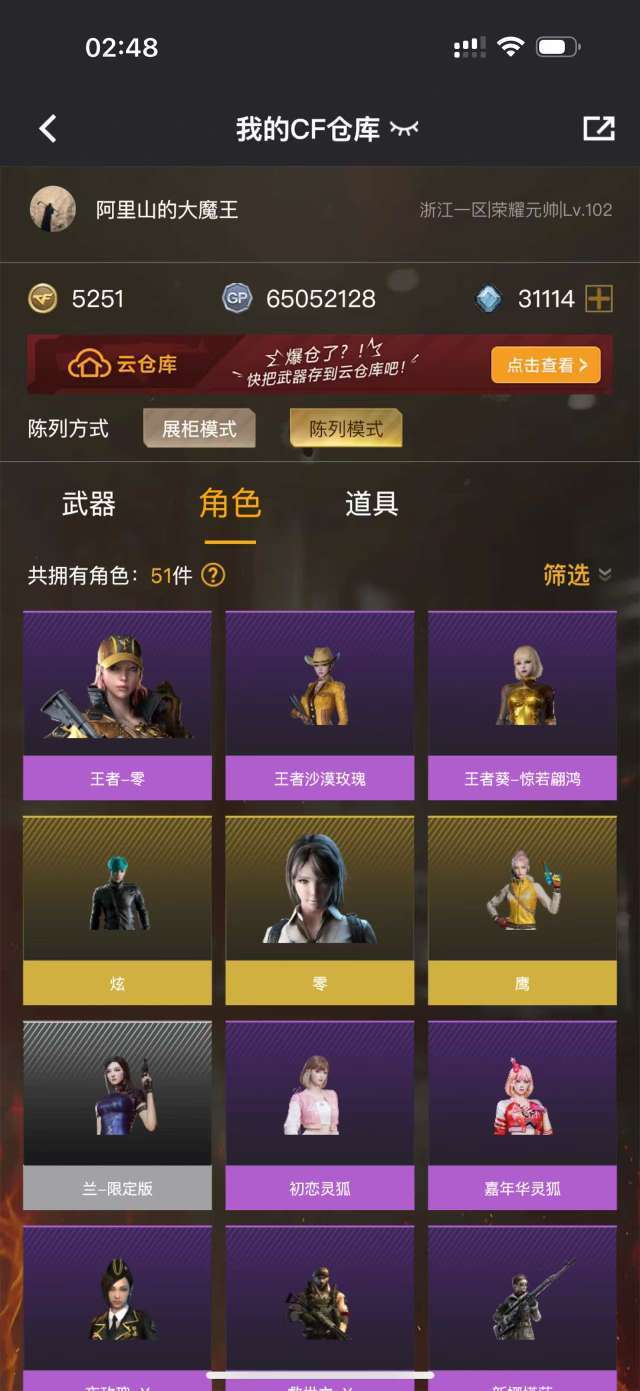Image resolution: width=640 pixels, height=1391 pixels.
Task: Tap the 阿里山的大魔王 profile avatar
Action: [52, 209]
